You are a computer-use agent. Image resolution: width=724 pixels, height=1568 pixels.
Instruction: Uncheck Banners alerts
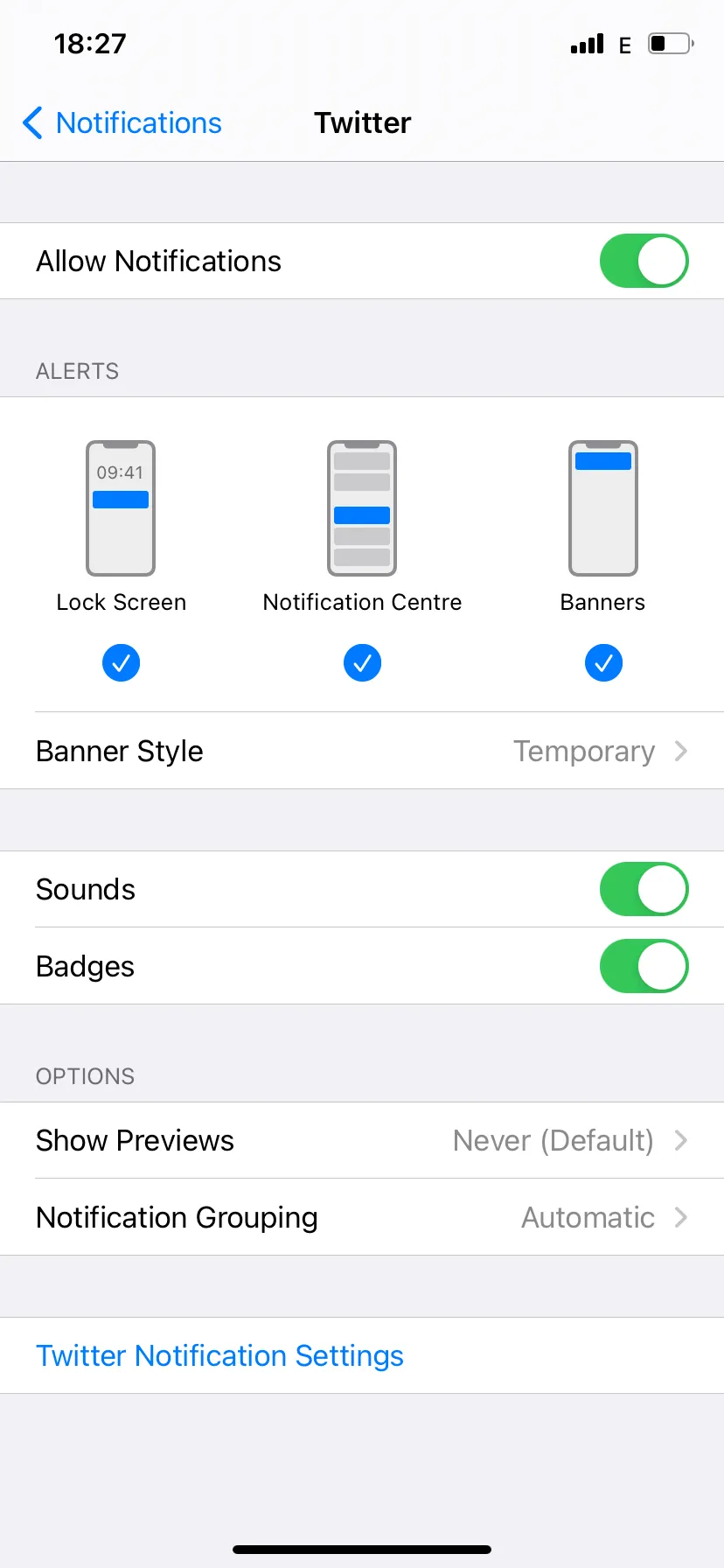(603, 663)
